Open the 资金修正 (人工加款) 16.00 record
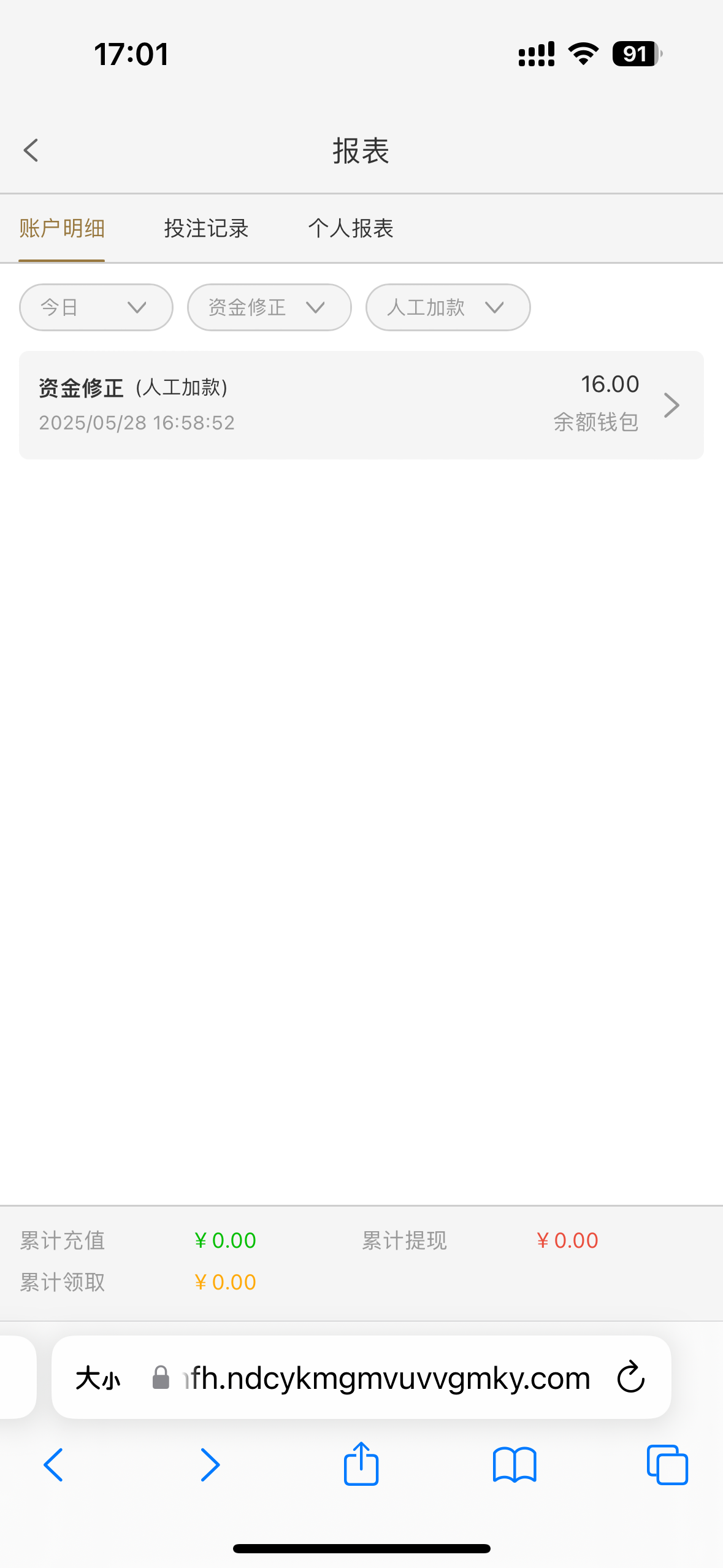The height and width of the screenshot is (1568, 723). pos(361,405)
